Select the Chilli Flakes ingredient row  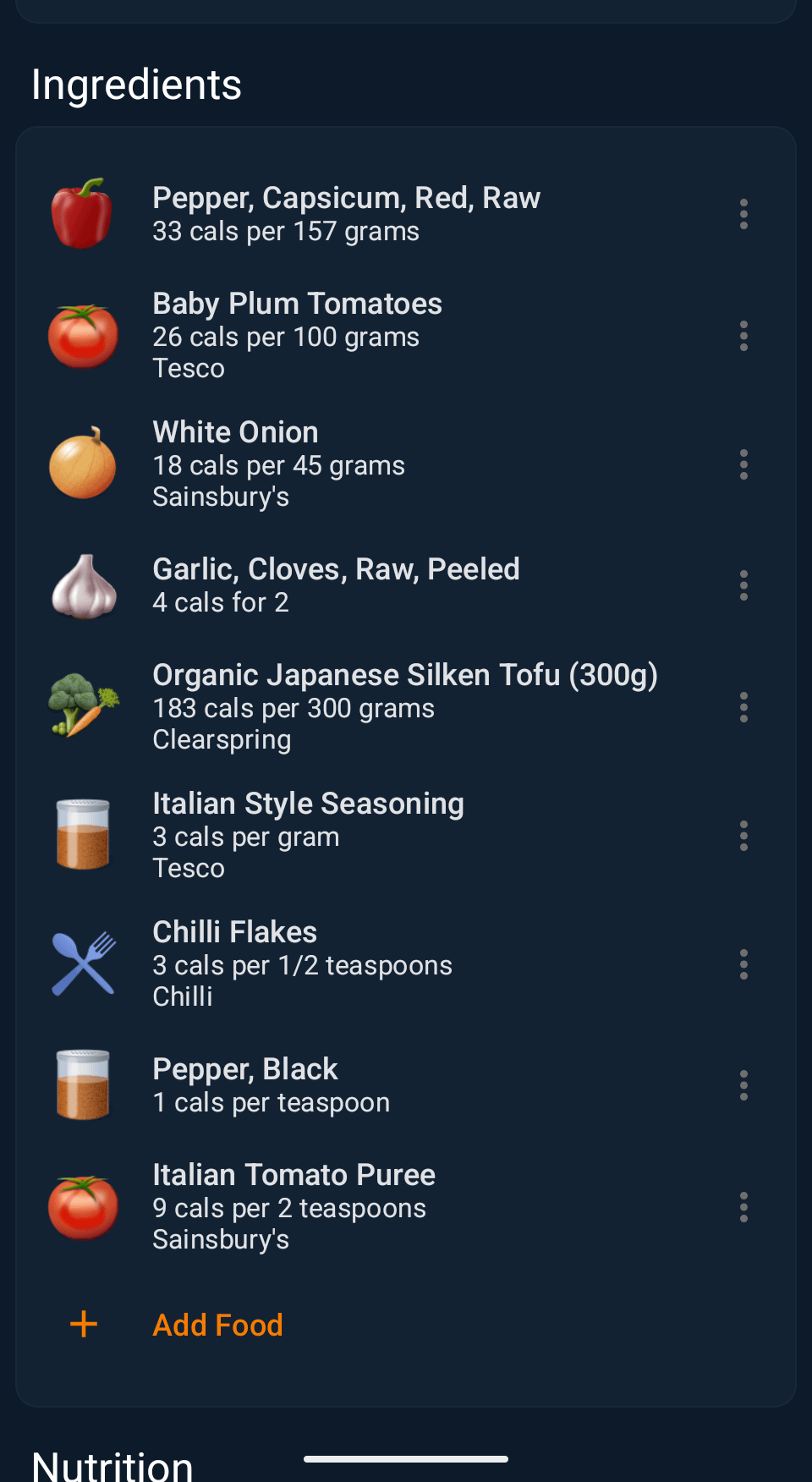(302, 964)
